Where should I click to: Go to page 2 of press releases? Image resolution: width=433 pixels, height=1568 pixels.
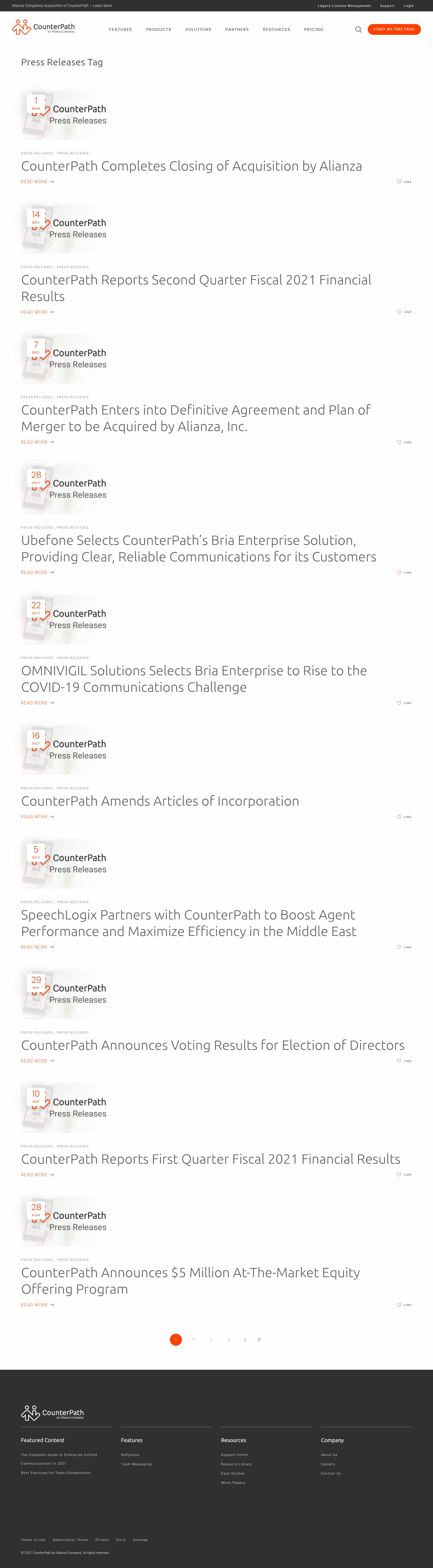194,1339
